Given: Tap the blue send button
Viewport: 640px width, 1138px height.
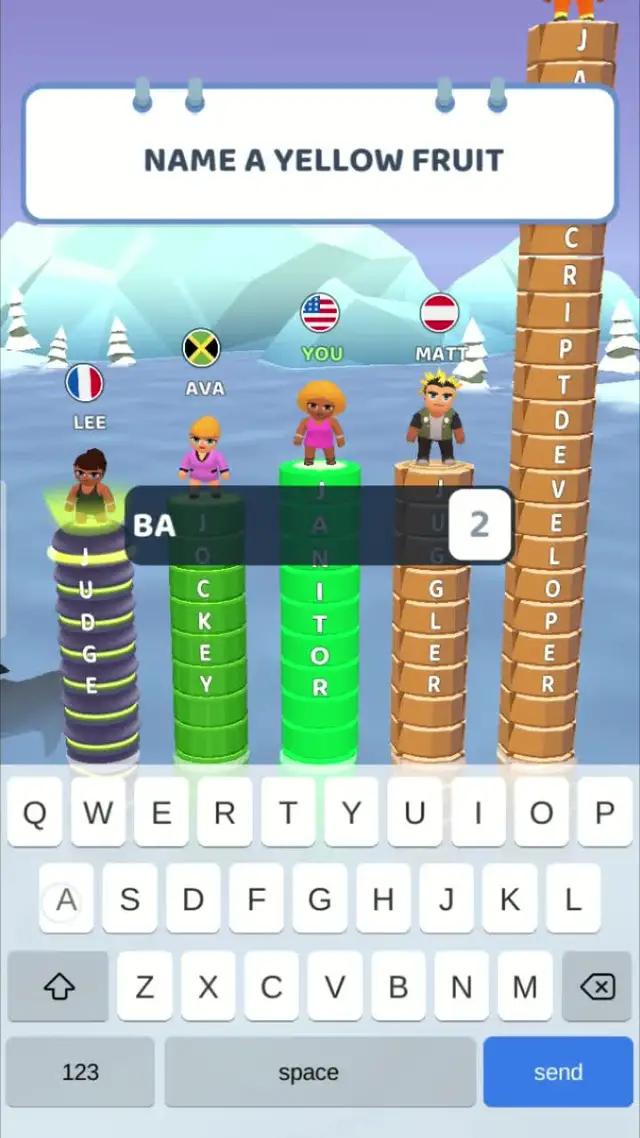Looking at the screenshot, I should pyautogui.click(x=558, y=1072).
